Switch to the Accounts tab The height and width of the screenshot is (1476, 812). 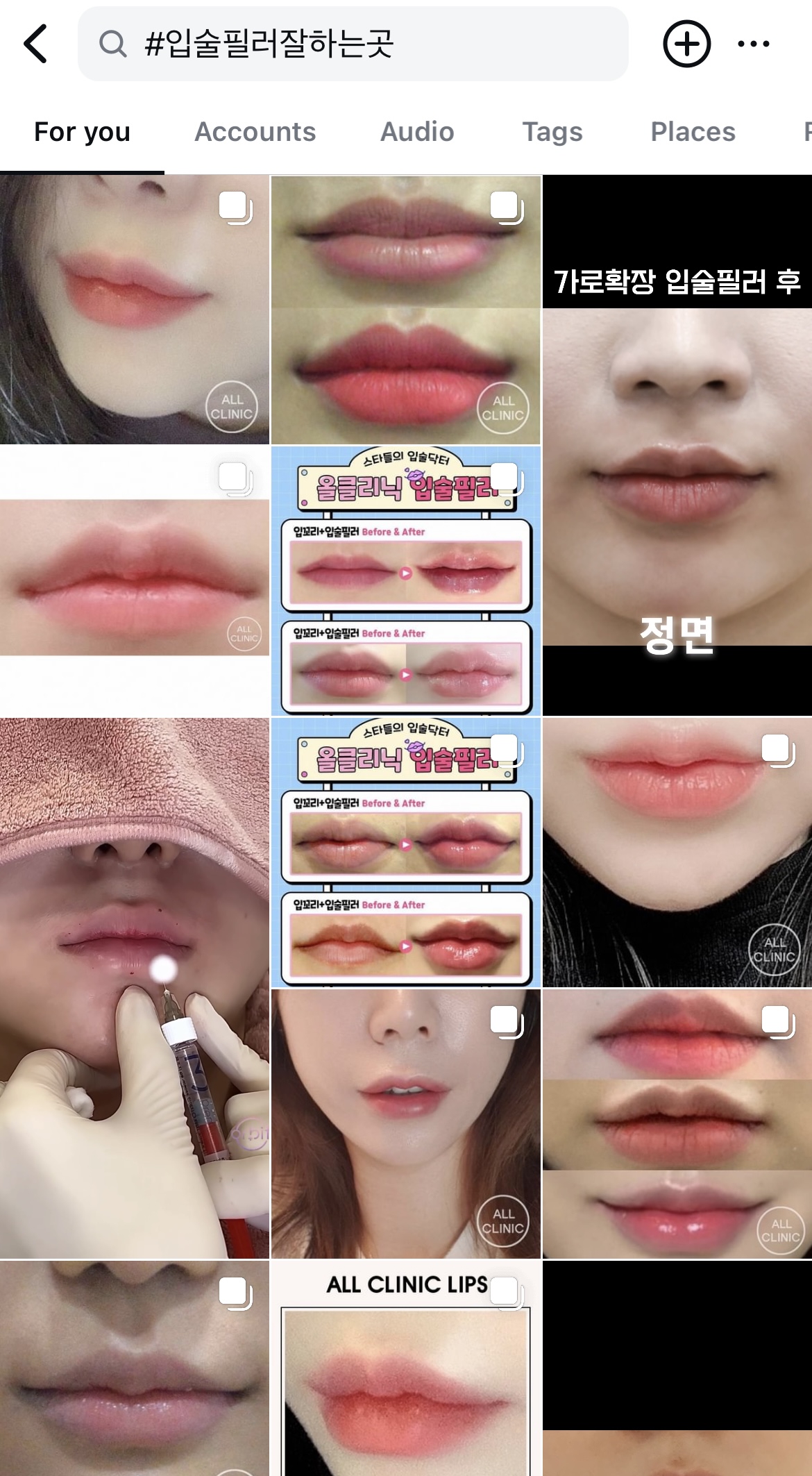pos(255,132)
